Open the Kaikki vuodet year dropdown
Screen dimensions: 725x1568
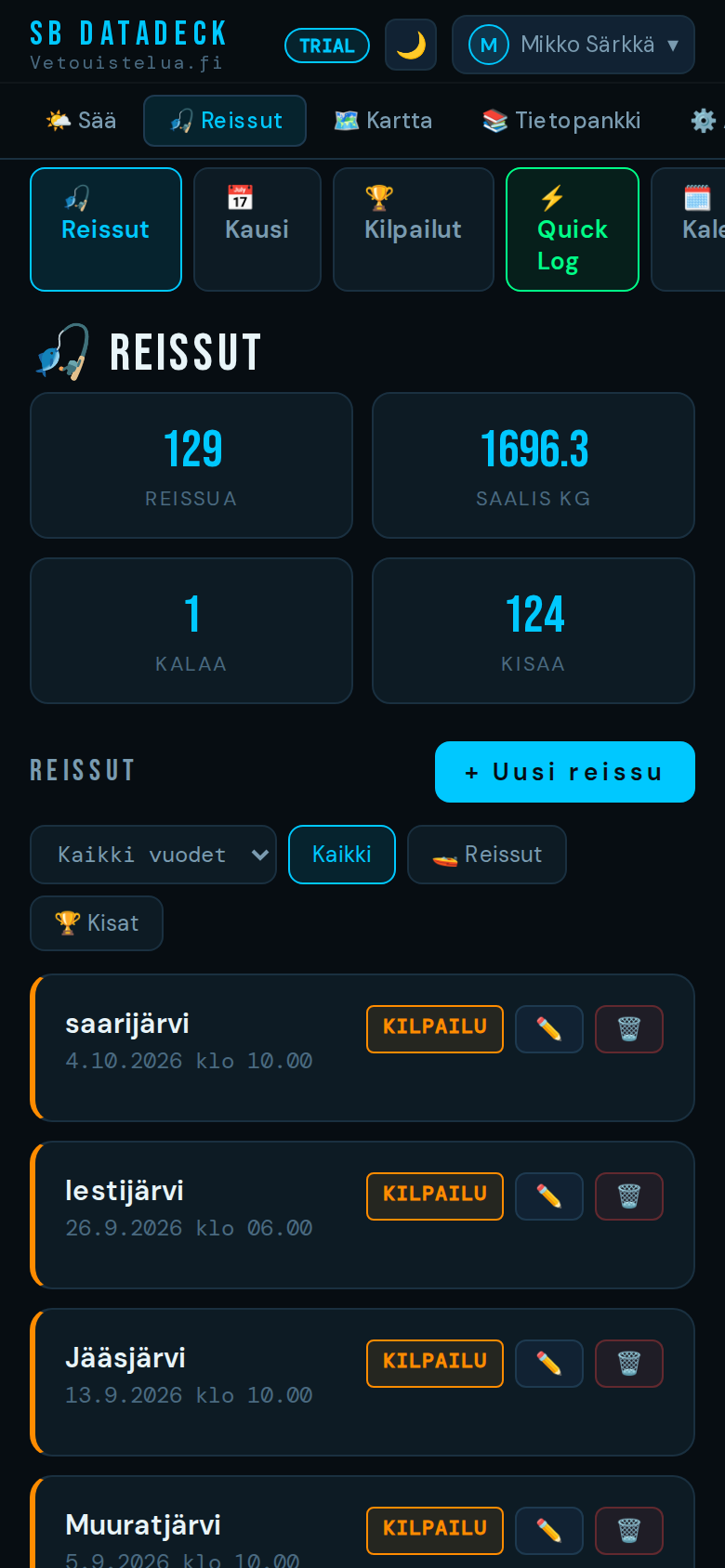(152, 855)
